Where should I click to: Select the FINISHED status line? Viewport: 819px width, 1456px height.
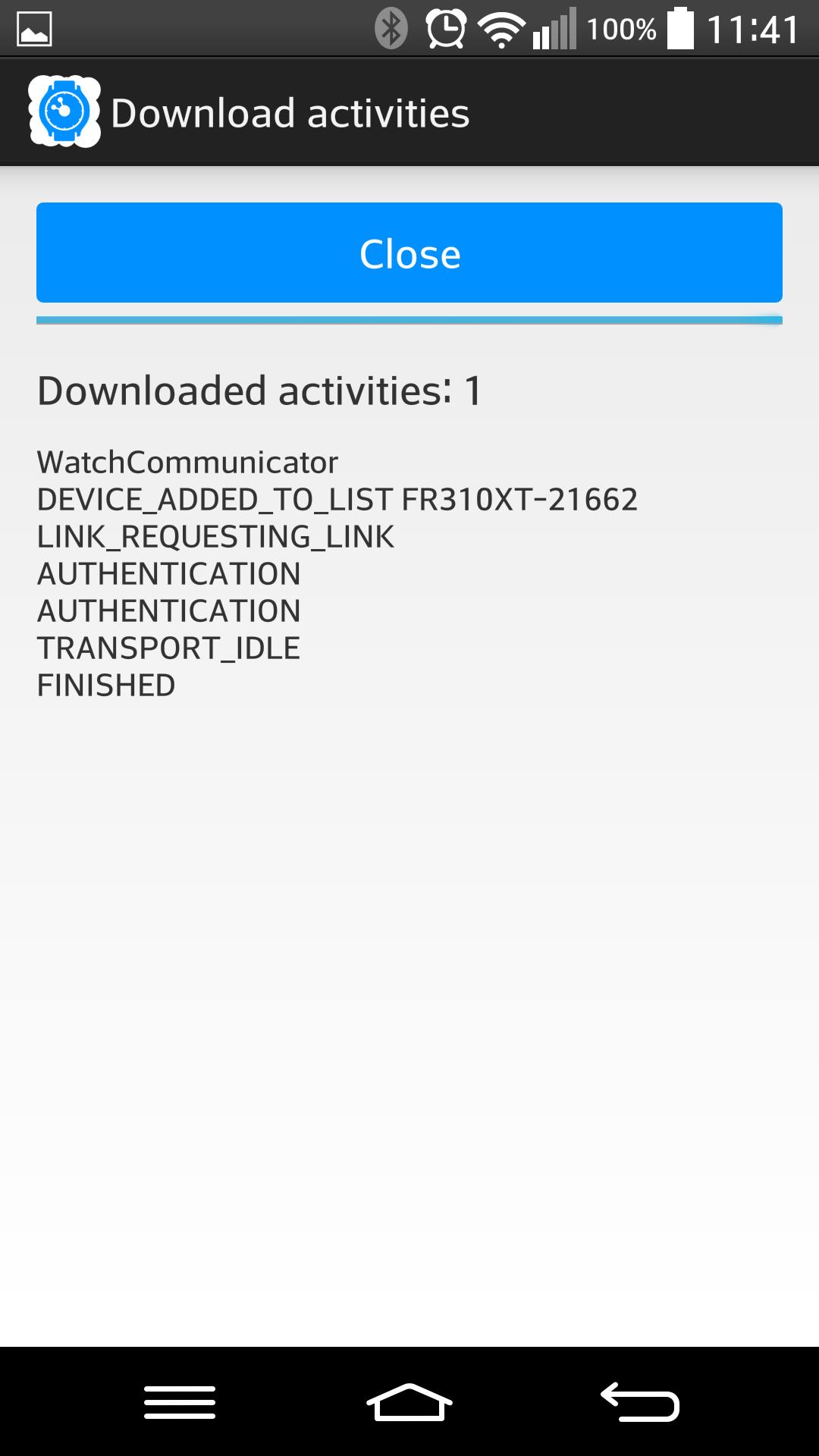click(x=106, y=686)
